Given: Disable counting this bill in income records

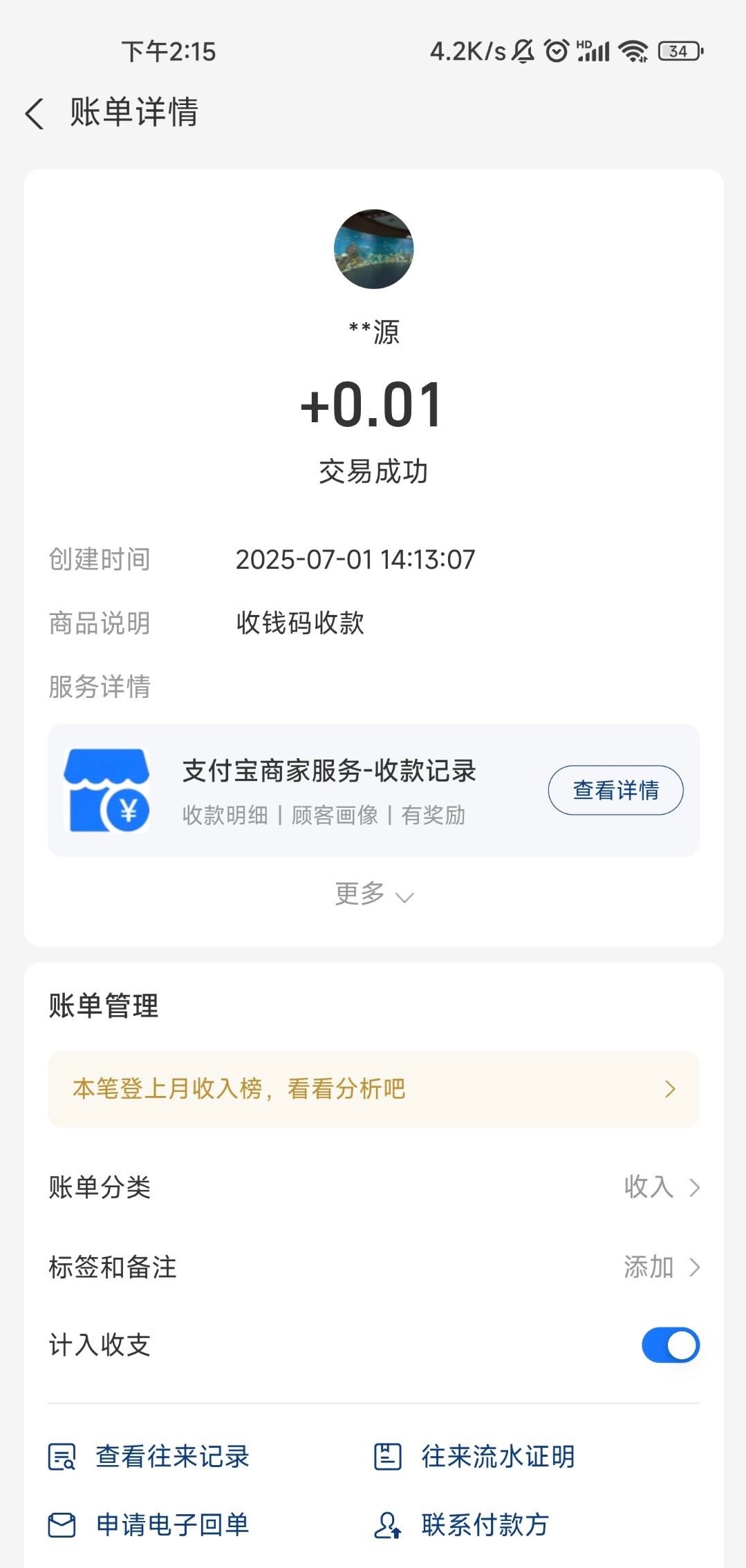Looking at the screenshot, I should pos(669,1345).
